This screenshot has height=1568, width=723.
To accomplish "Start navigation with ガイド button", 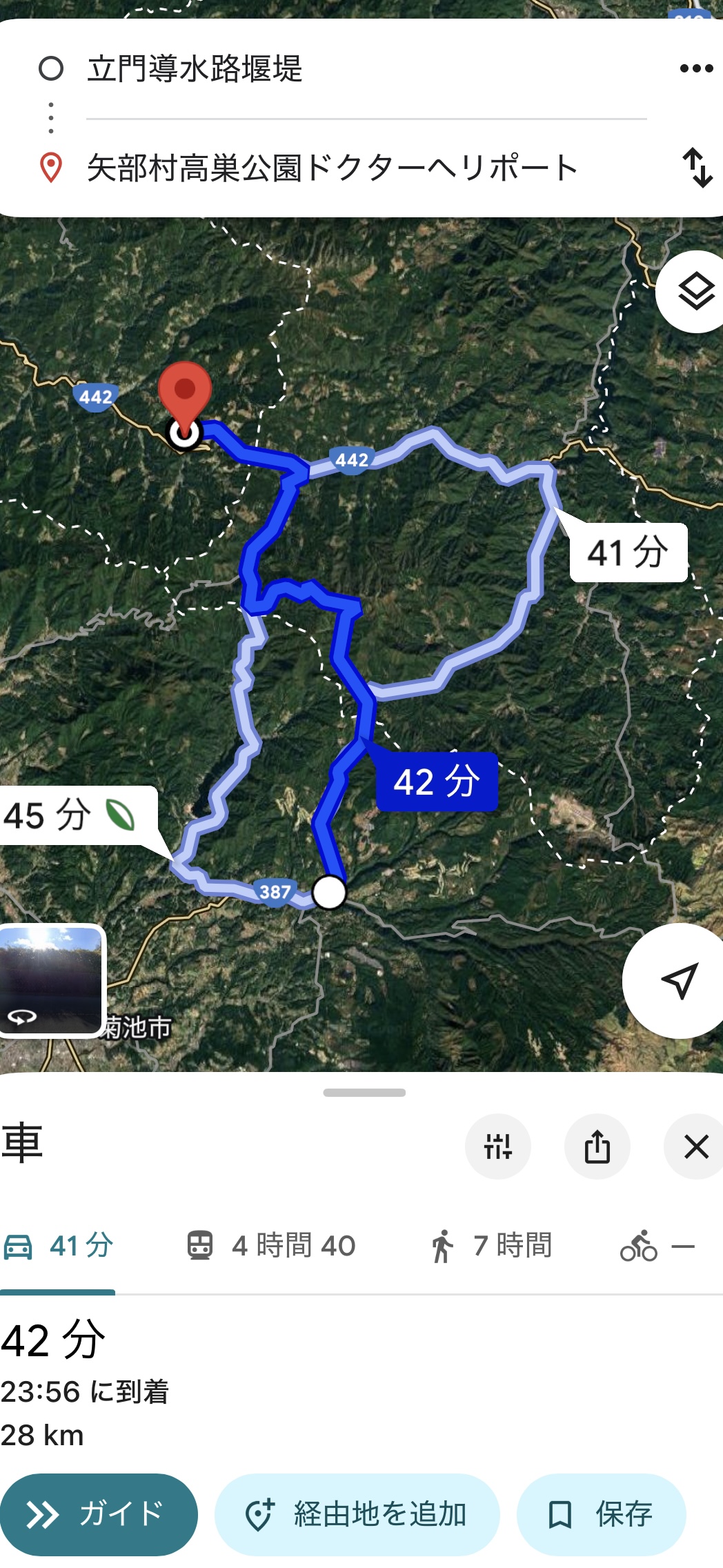I will coord(99,1514).
